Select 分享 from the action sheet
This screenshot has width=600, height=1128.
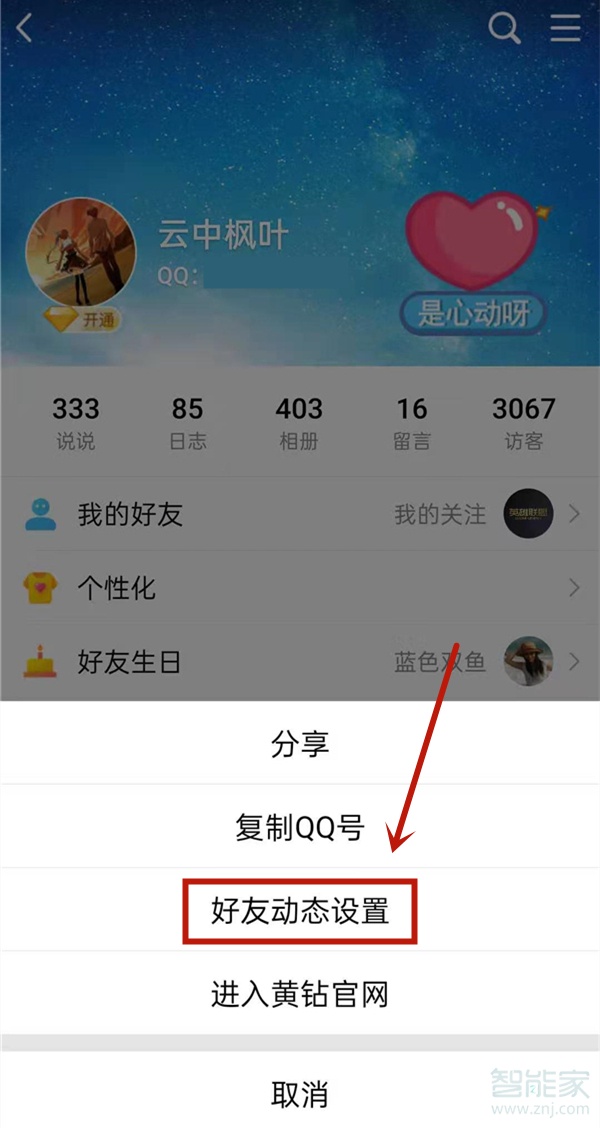[300, 744]
